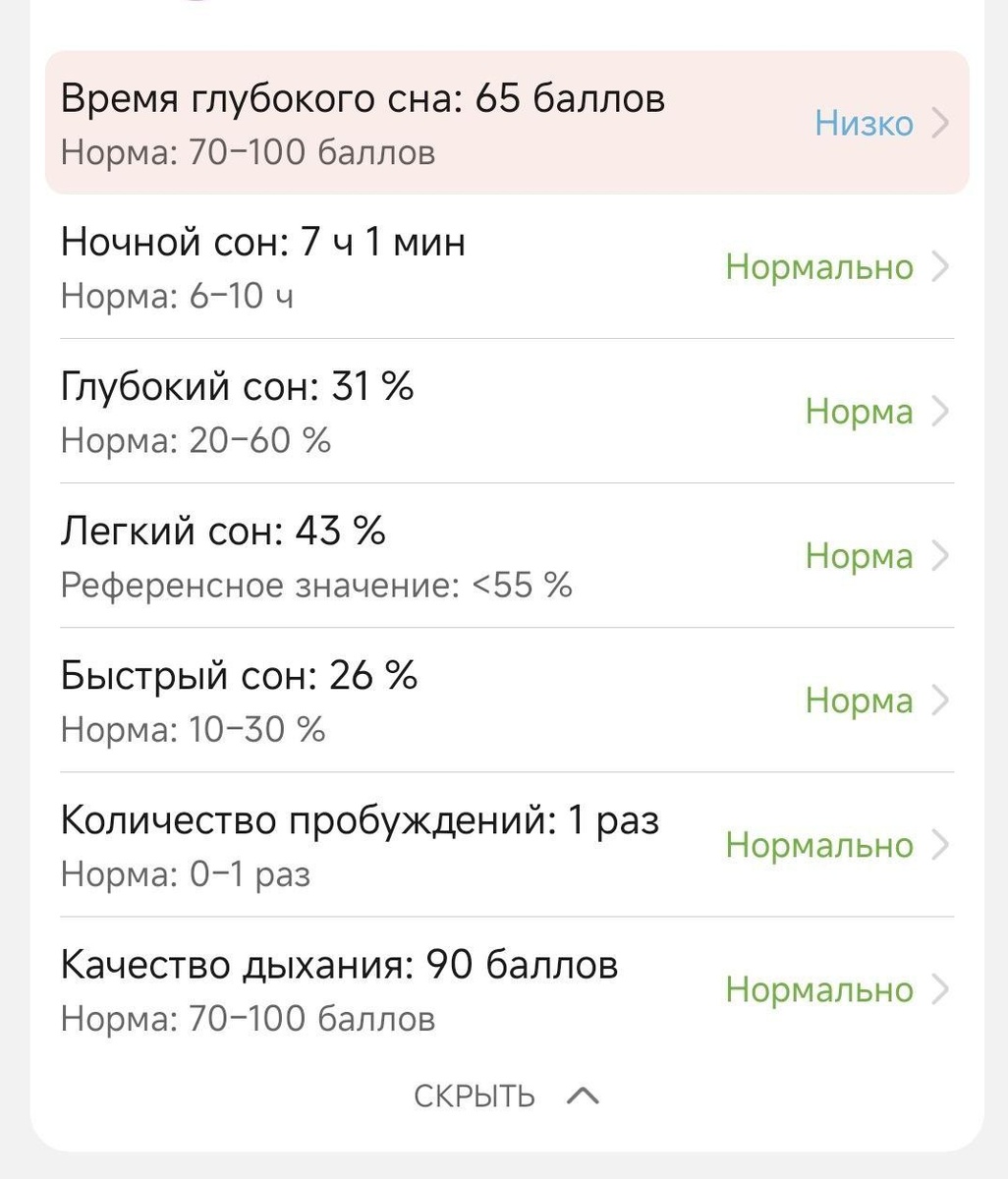Viewport: 1008px width, 1179px height.
Task: Collapse the list with the 'СКРЫТЬ' button
Action: pos(476,1094)
